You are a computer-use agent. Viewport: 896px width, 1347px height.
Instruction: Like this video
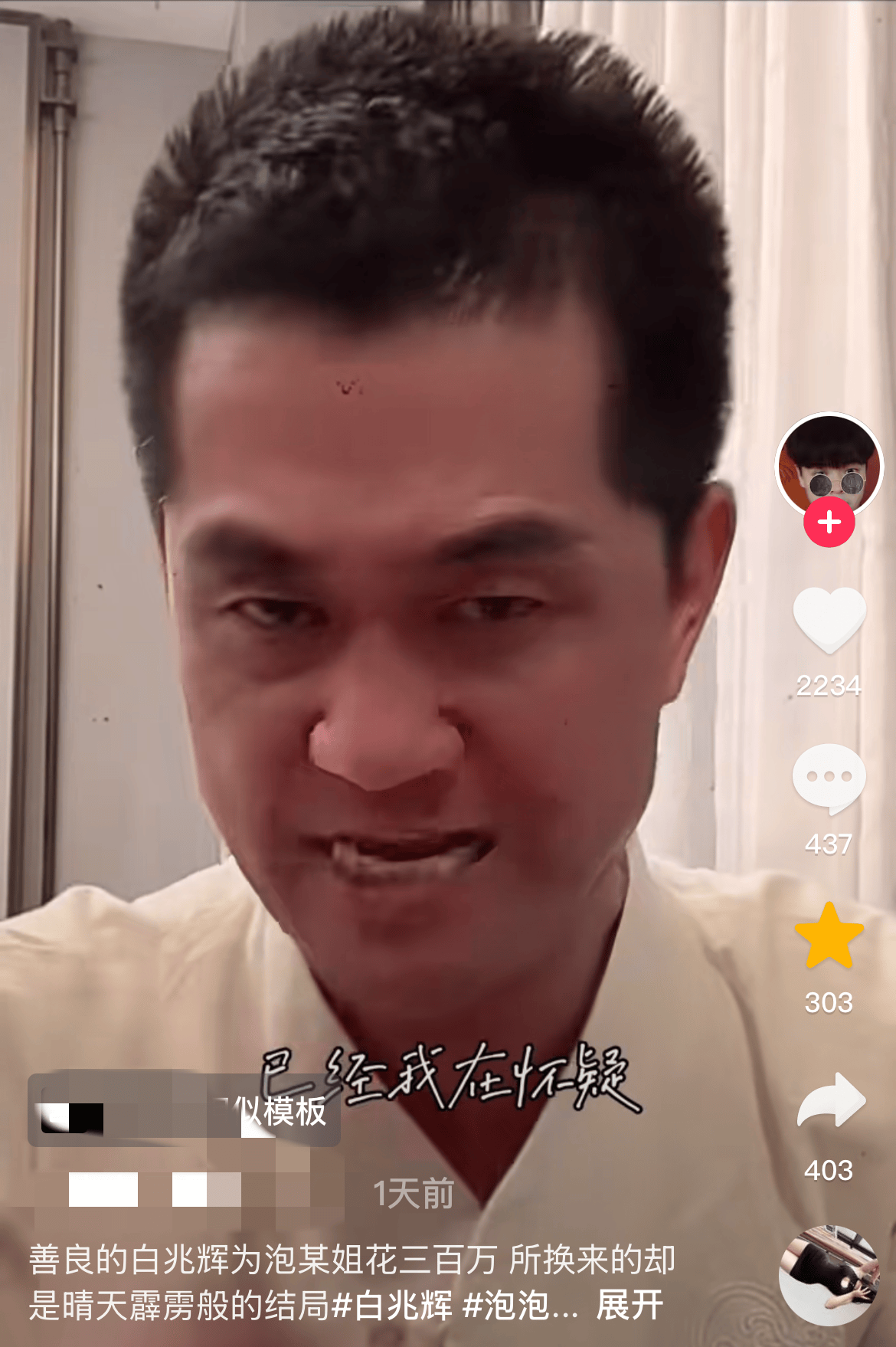829,620
